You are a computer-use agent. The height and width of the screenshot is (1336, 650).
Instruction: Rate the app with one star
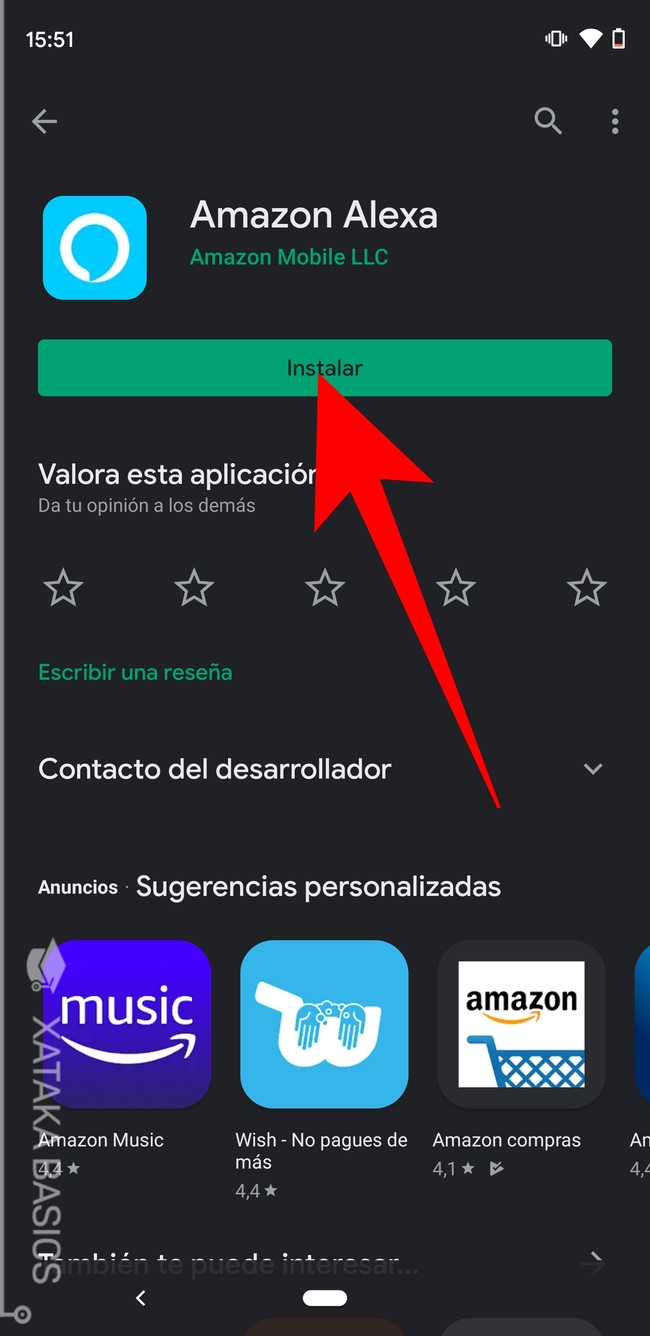(x=63, y=588)
